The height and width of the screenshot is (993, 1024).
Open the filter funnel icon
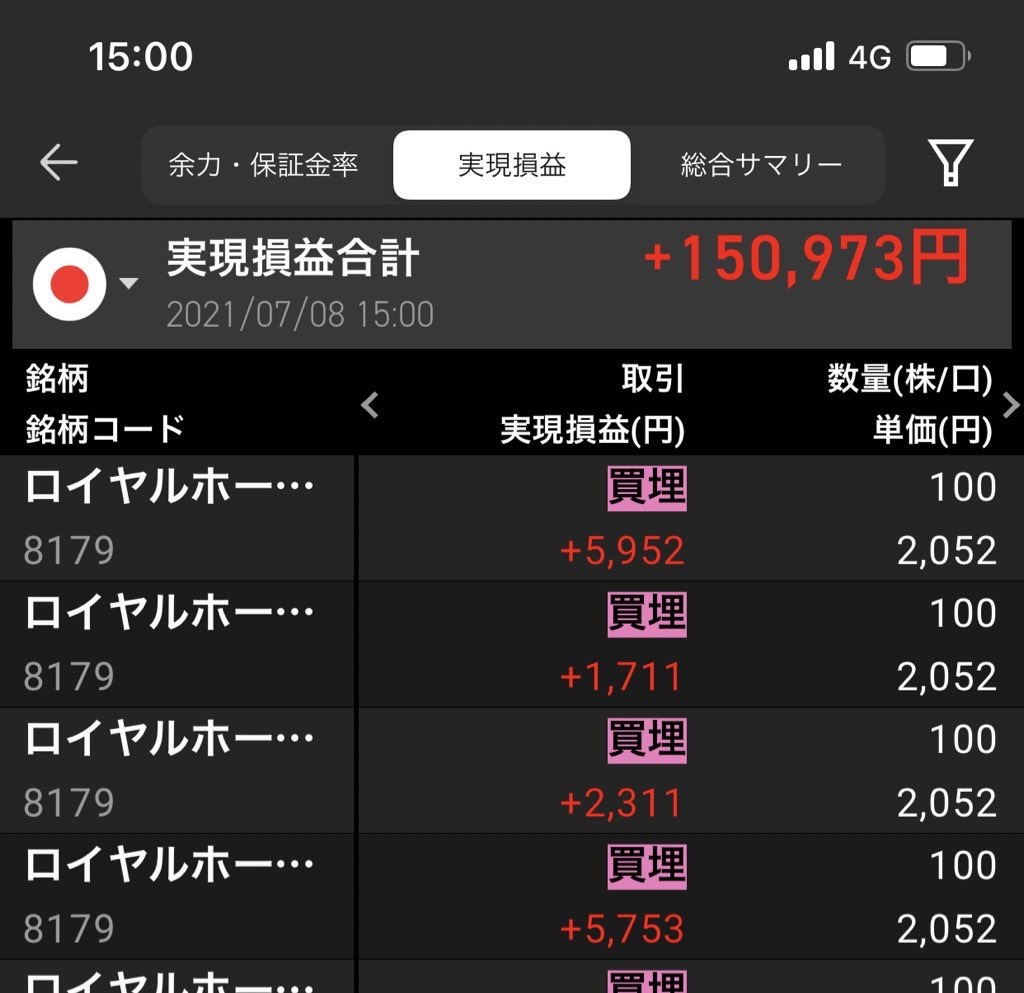[950, 162]
